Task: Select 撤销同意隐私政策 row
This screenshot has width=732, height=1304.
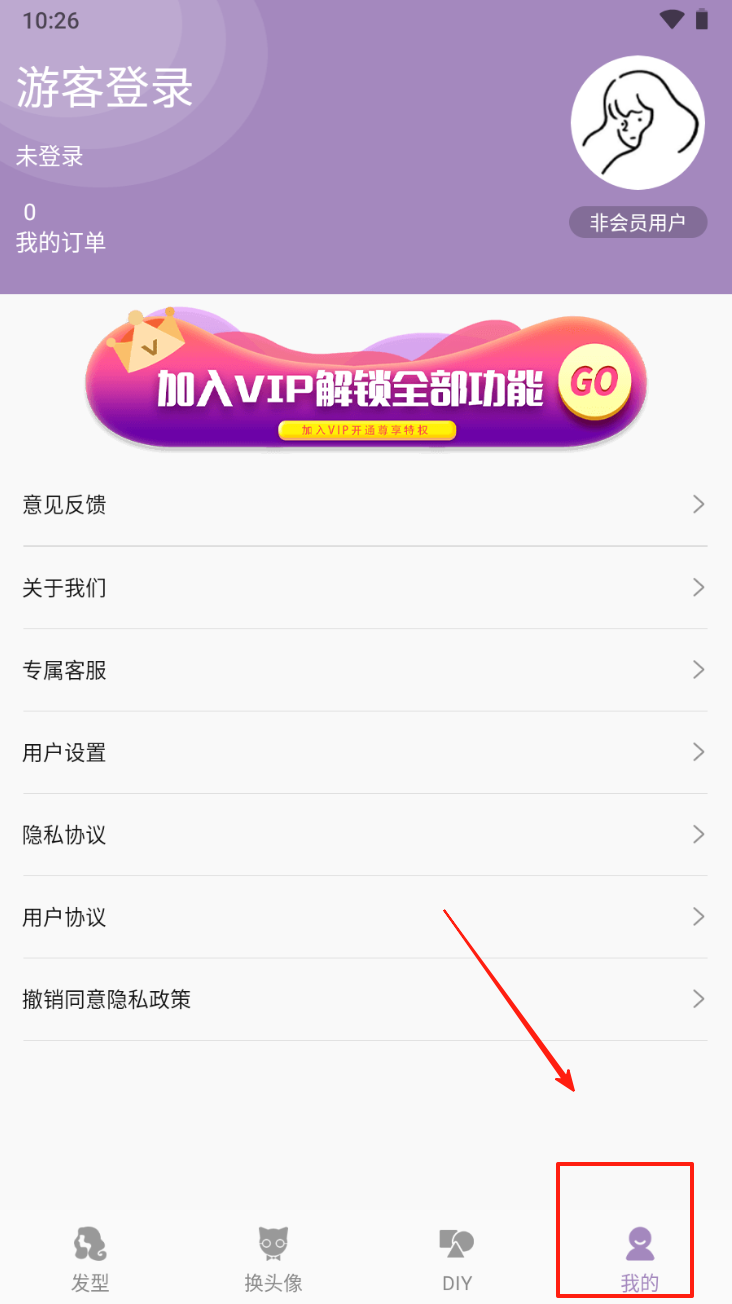Action: click(x=365, y=999)
